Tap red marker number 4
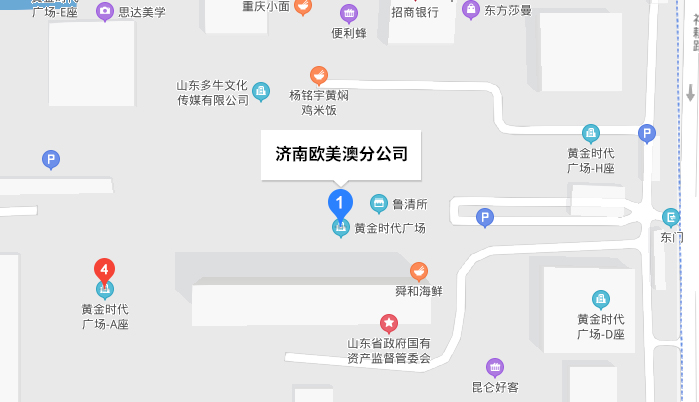 click(x=104, y=269)
